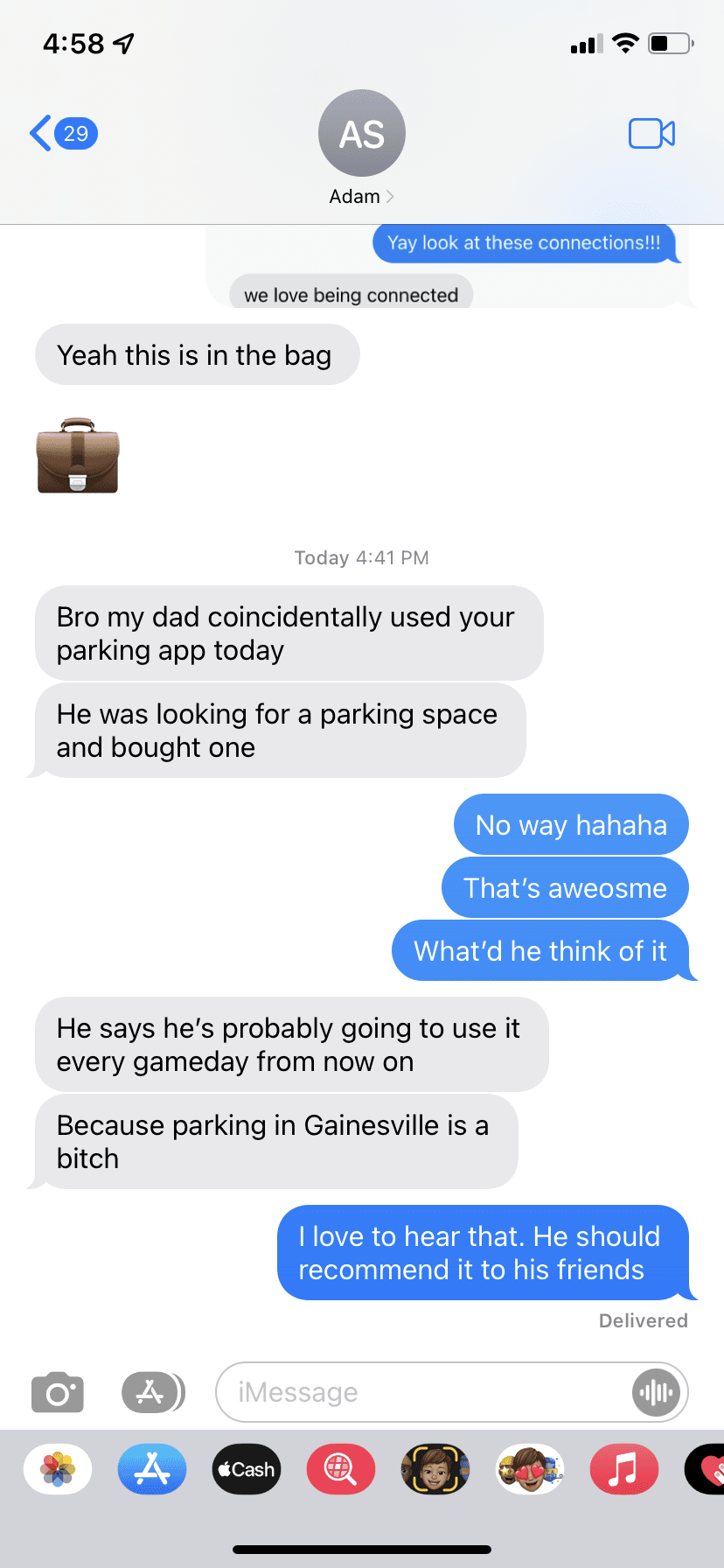724x1568 pixels.
Task: Record an audio message
Action: pyautogui.click(x=656, y=1392)
